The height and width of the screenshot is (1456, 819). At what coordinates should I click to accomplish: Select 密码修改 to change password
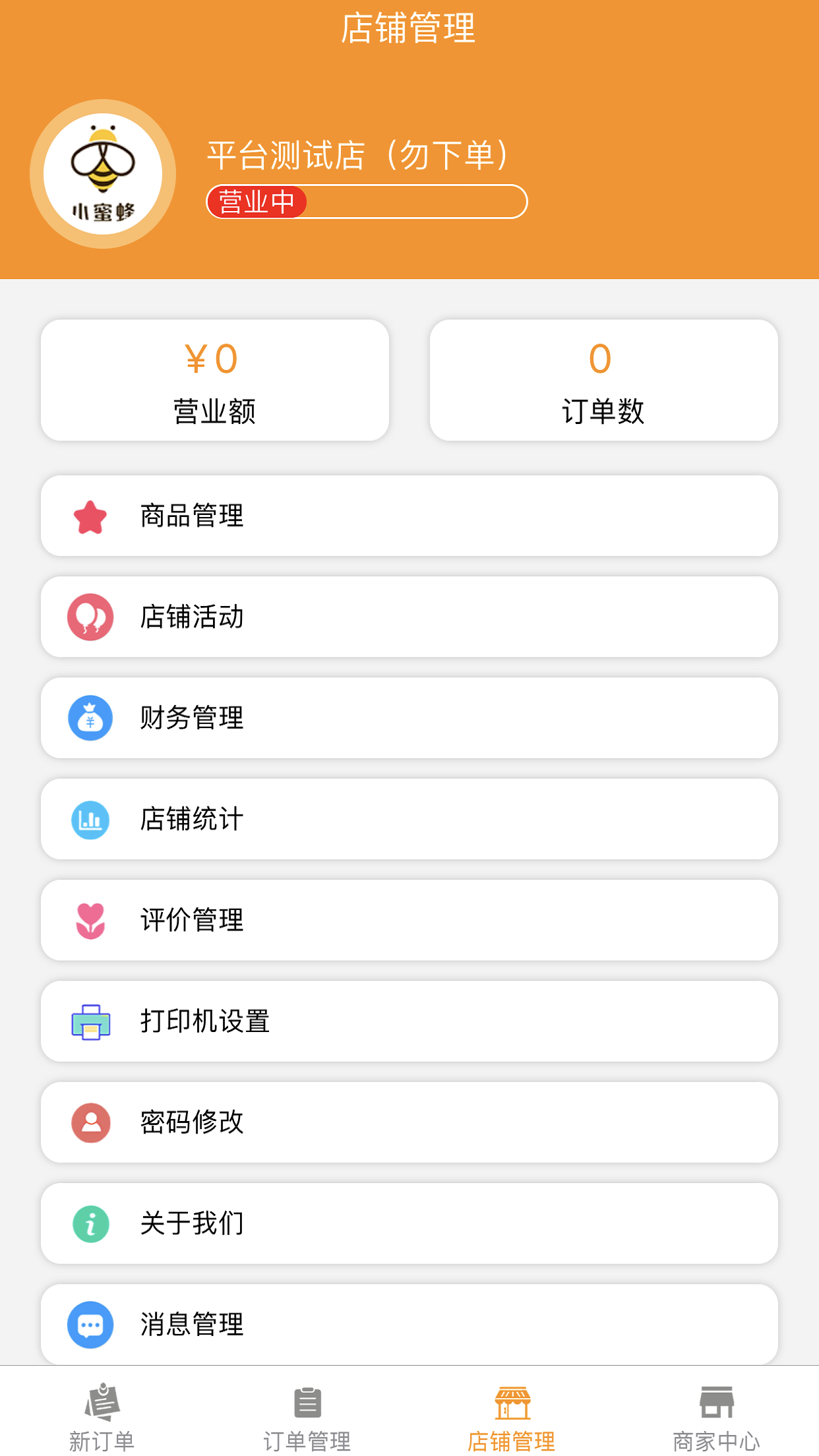409,1122
